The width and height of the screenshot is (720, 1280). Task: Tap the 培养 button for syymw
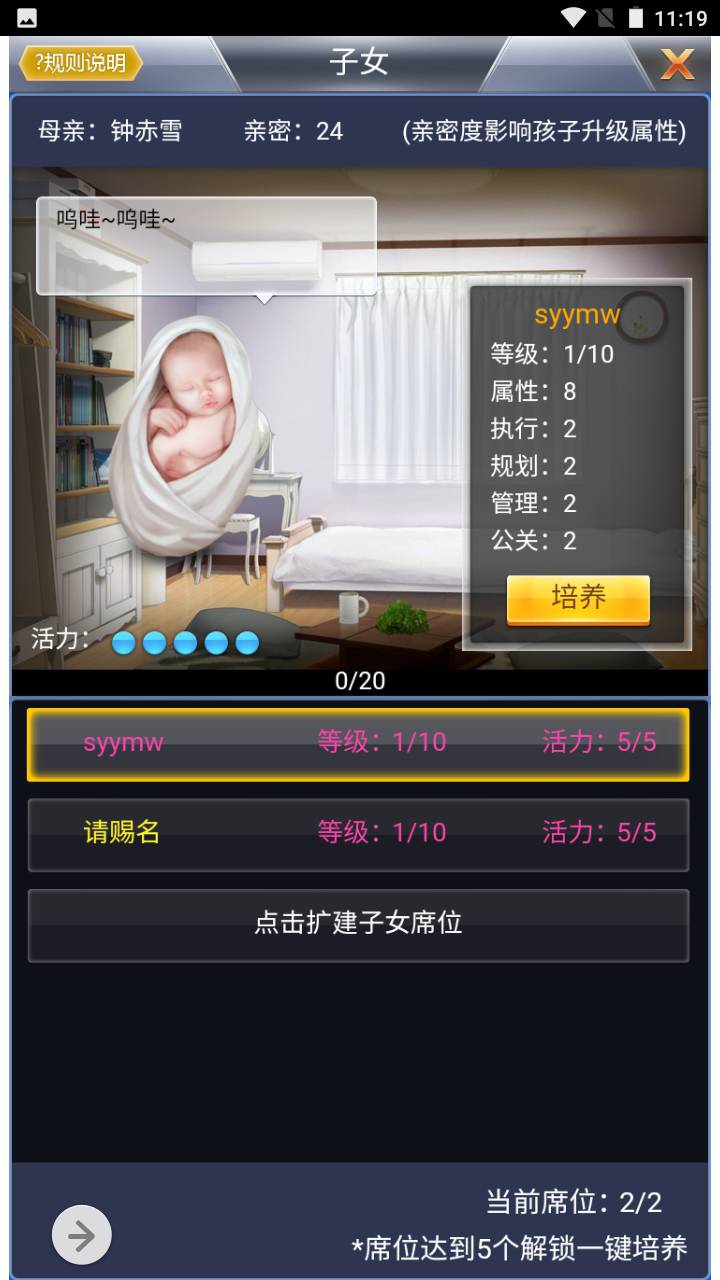pyautogui.click(x=578, y=599)
